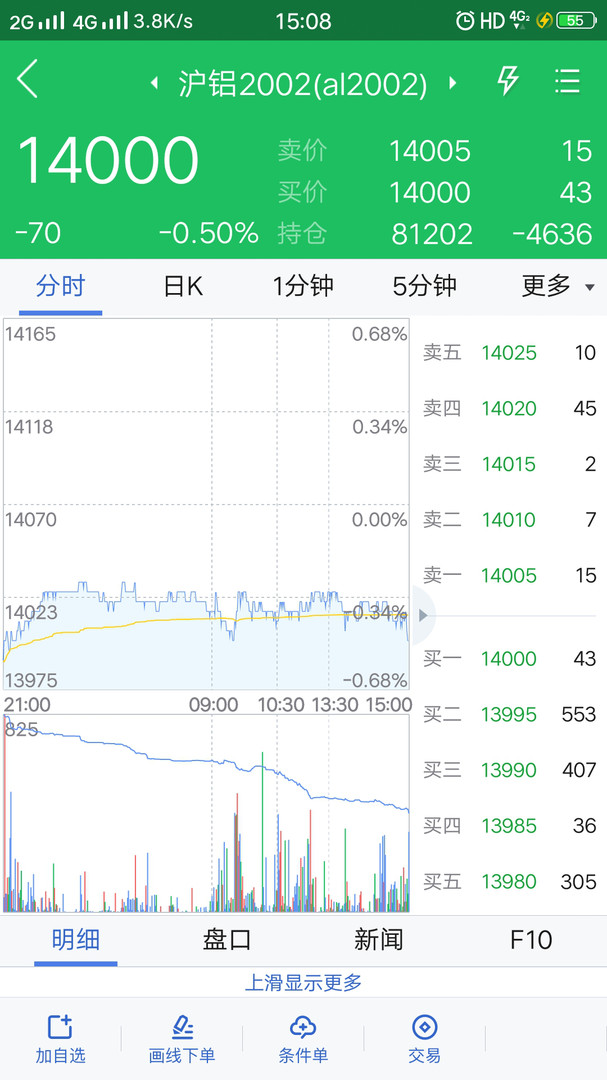Add contract to watchlist via 加自选
This screenshot has width=607, height=1080.
click(60, 1038)
